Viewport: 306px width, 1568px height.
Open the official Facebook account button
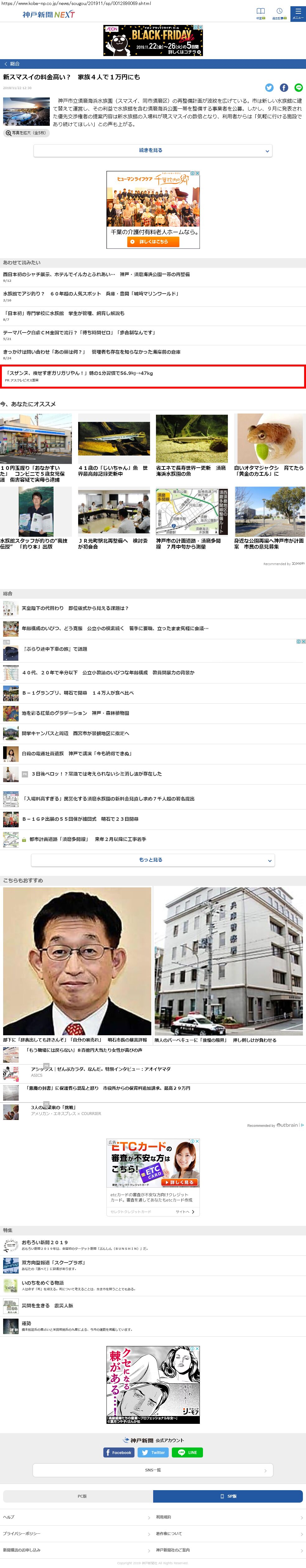(x=119, y=1452)
